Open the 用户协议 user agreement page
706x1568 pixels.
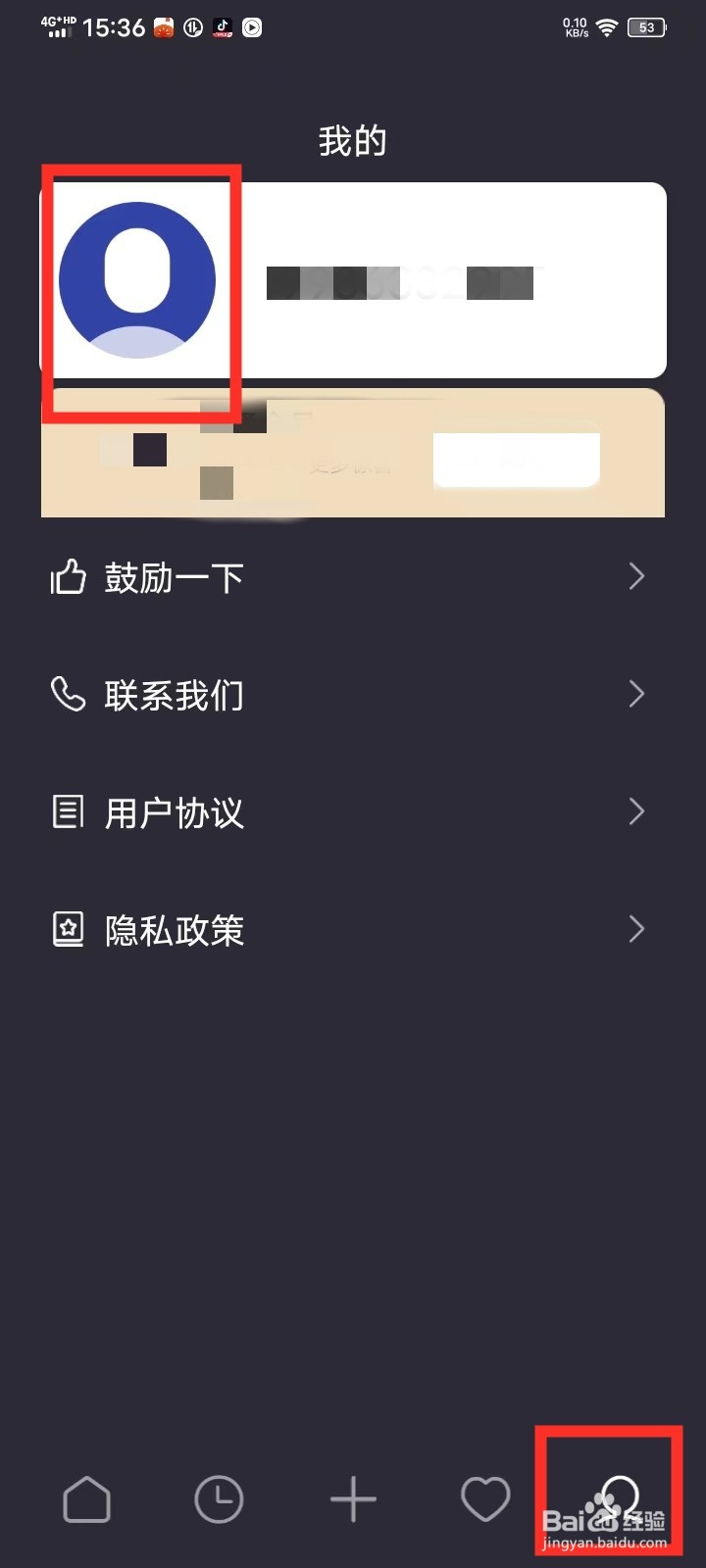(176, 812)
